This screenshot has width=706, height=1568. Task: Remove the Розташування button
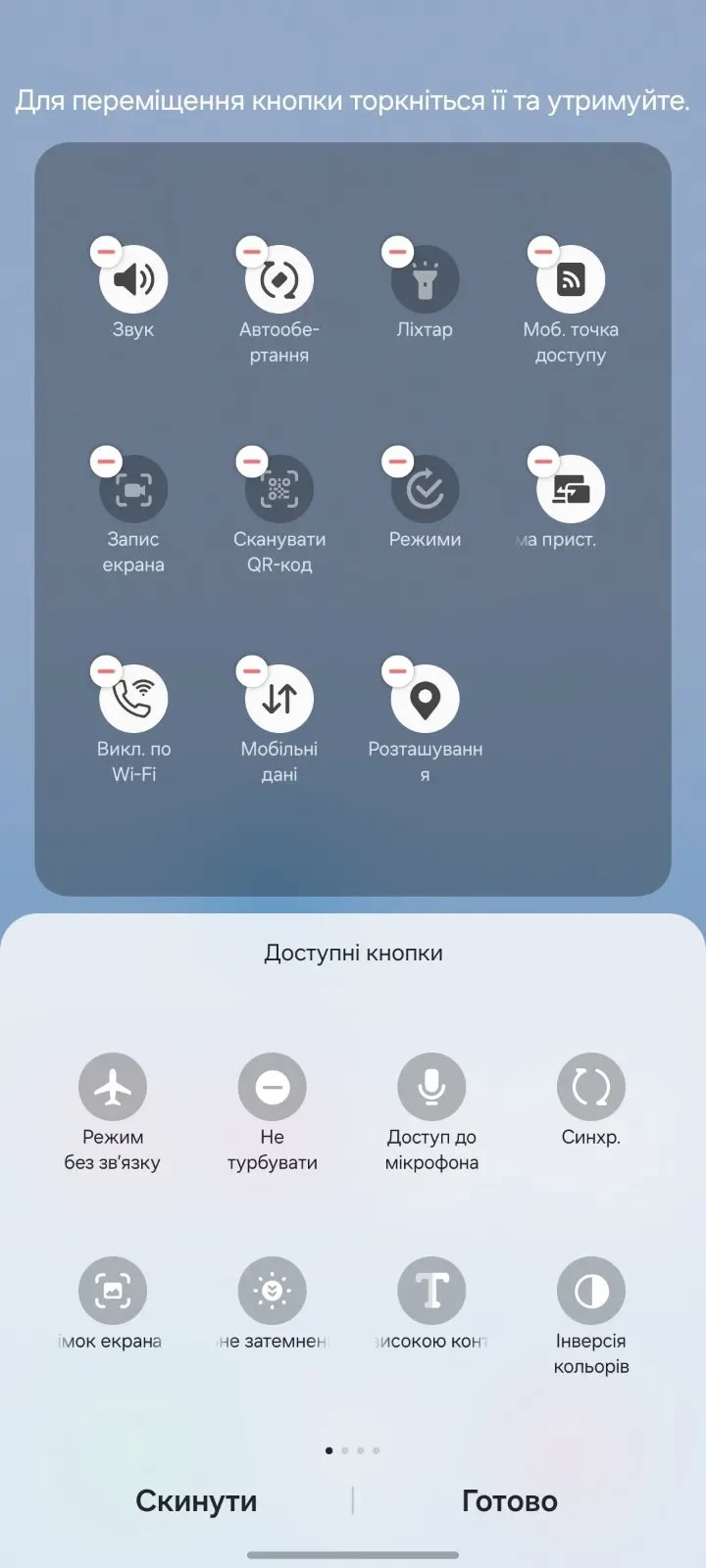pos(397,670)
